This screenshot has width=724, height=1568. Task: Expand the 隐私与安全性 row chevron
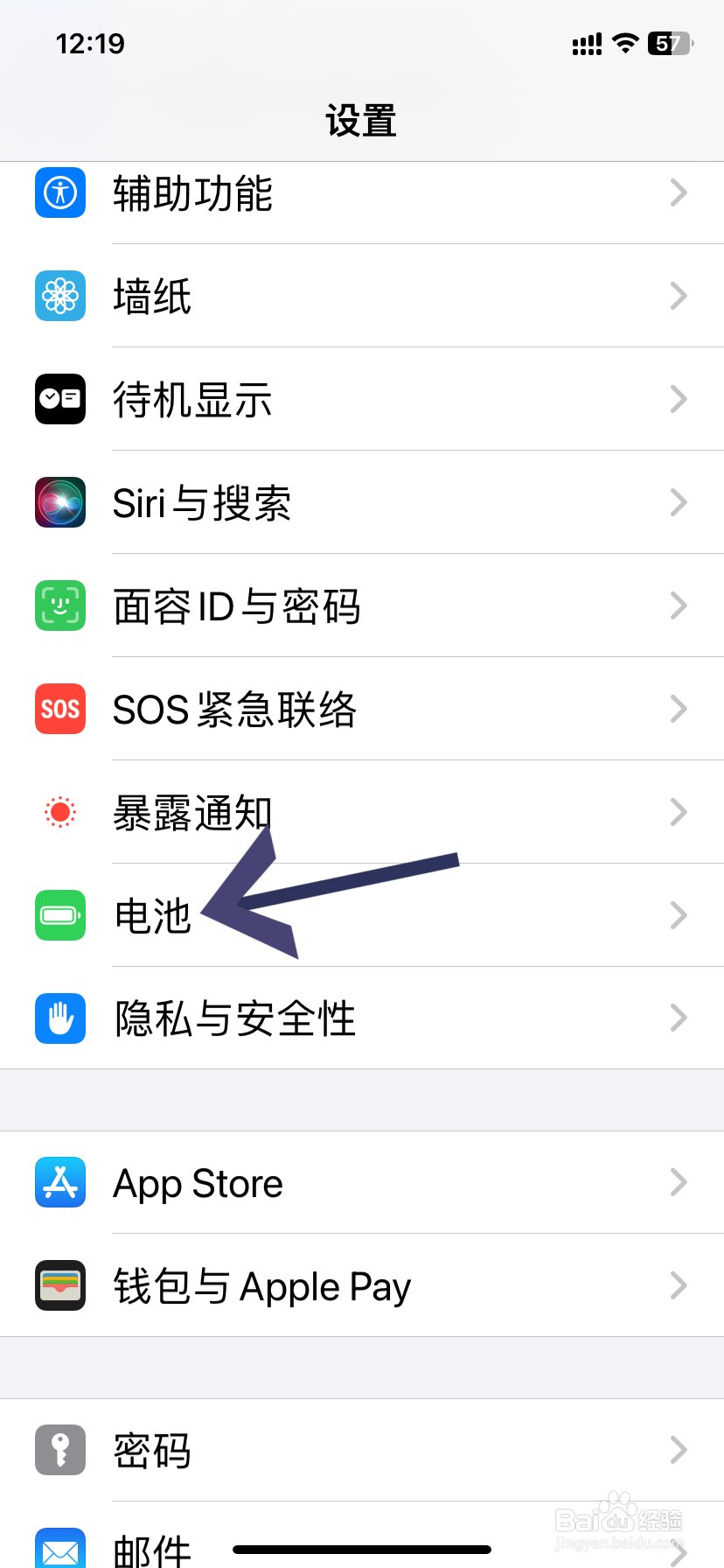point(679,1018)
